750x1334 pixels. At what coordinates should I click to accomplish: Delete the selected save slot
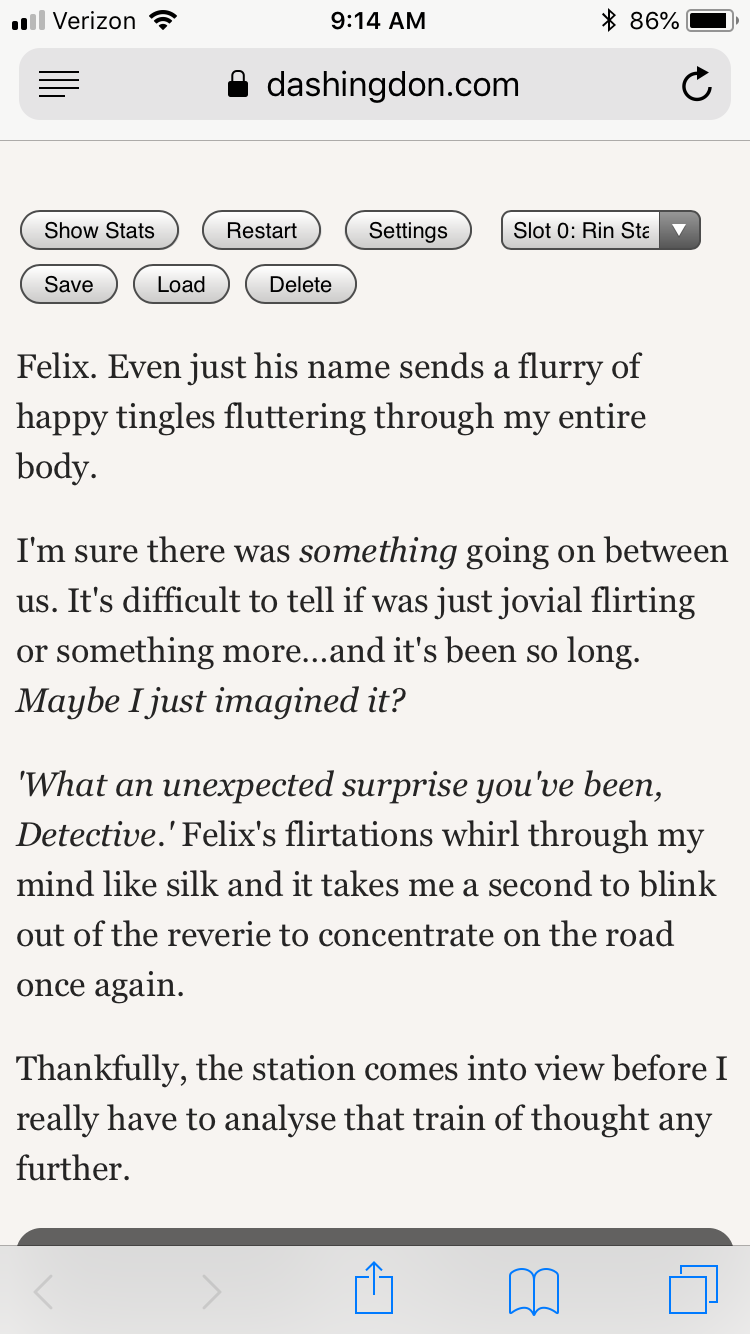[300, 285]
